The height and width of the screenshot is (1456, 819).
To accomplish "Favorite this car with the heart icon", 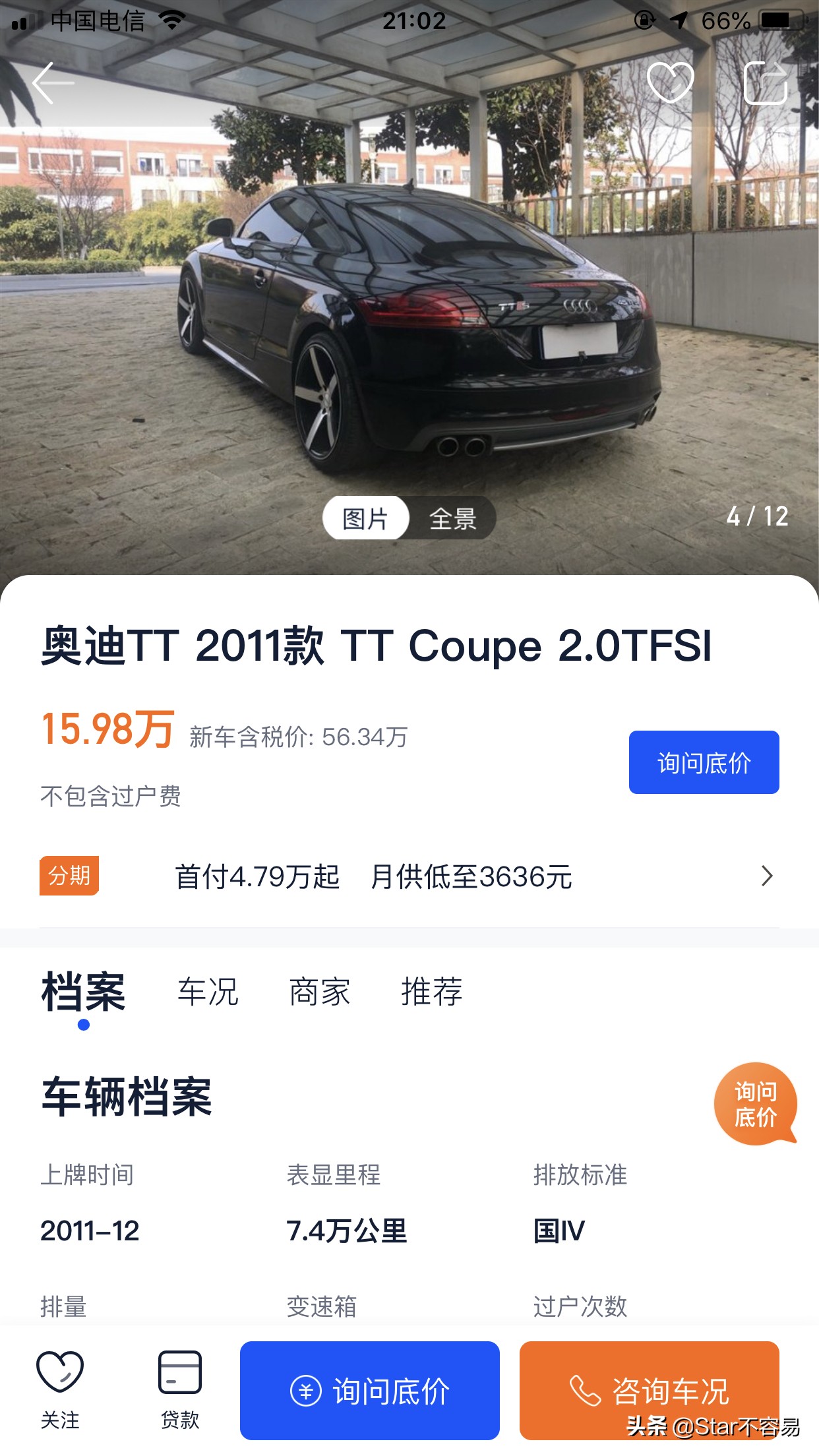I will pyautogui.click(x=670, y=83).
